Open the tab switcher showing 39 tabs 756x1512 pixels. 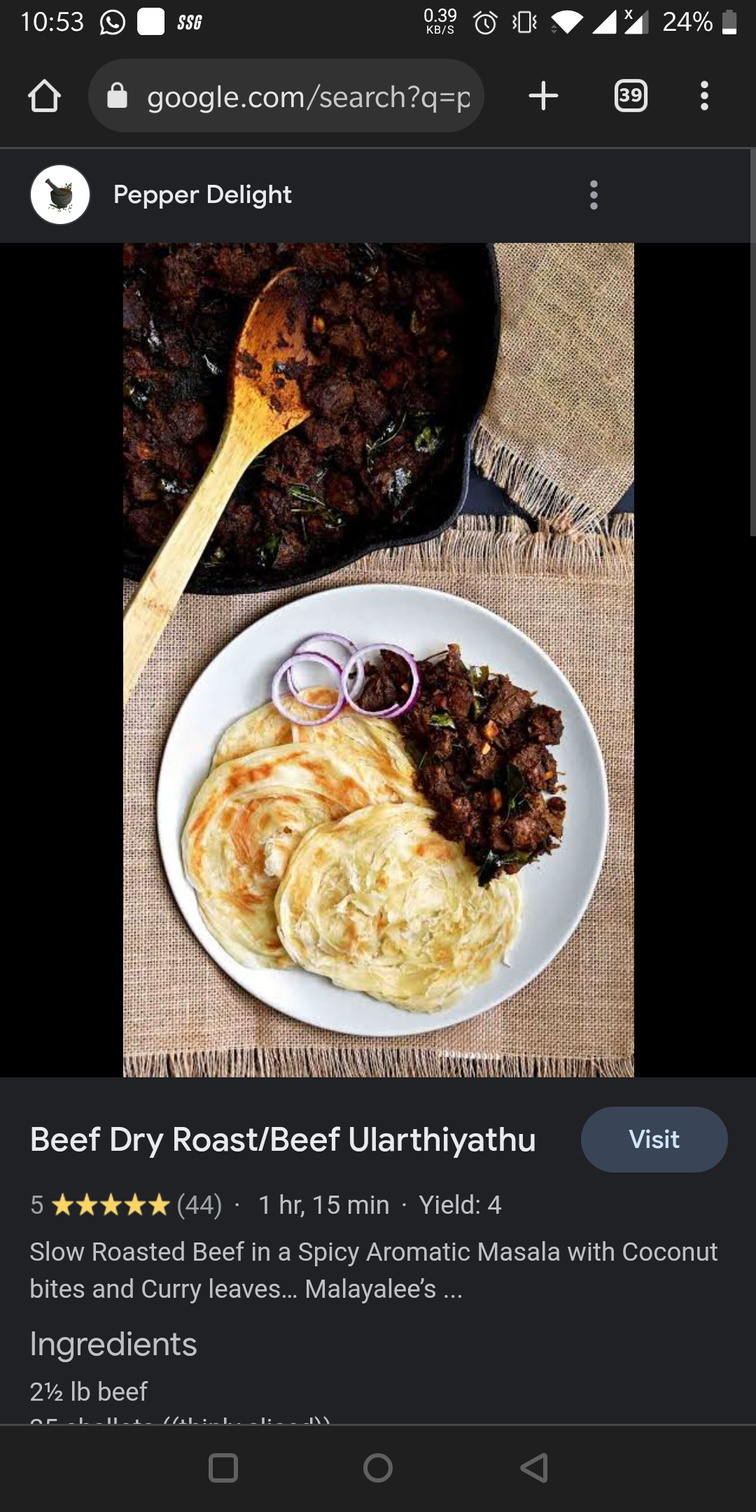coord(630,96)
